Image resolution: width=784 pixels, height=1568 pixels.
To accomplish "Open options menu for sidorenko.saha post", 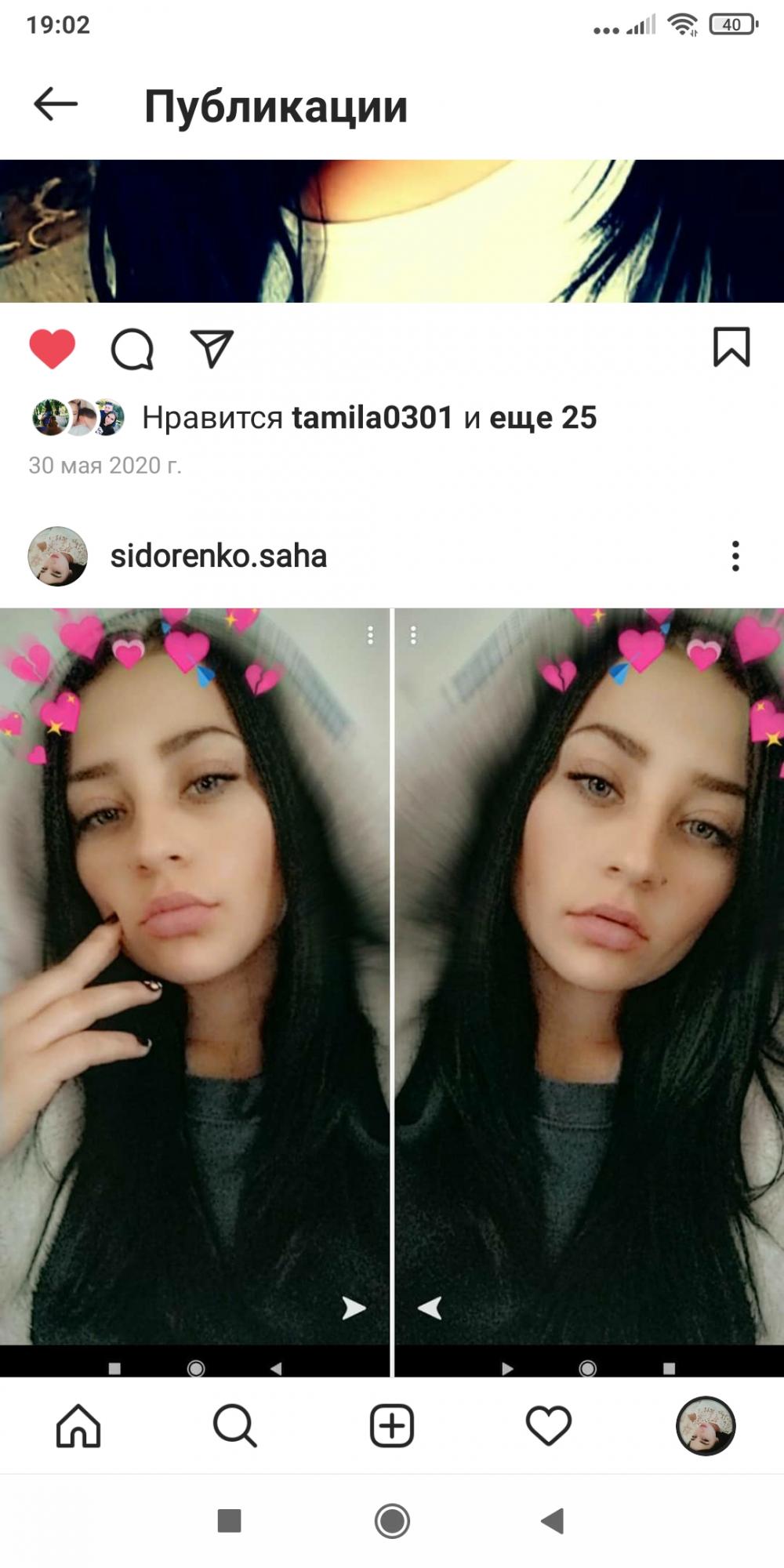I will (735, 556).
